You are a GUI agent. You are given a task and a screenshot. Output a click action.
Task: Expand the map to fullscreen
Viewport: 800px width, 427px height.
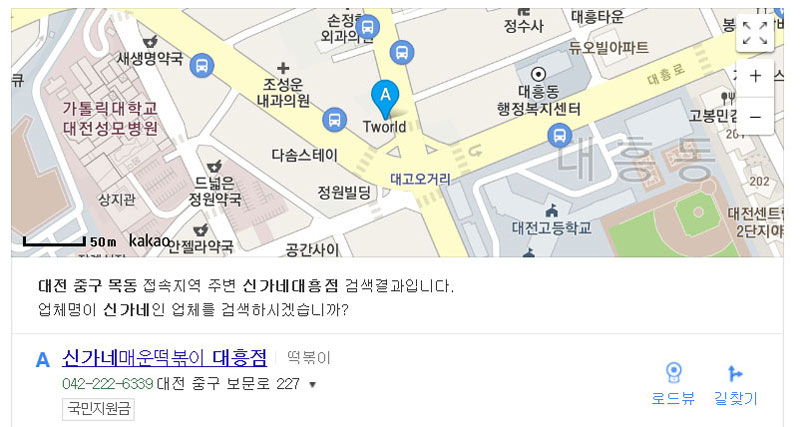[x=755, y=33]
